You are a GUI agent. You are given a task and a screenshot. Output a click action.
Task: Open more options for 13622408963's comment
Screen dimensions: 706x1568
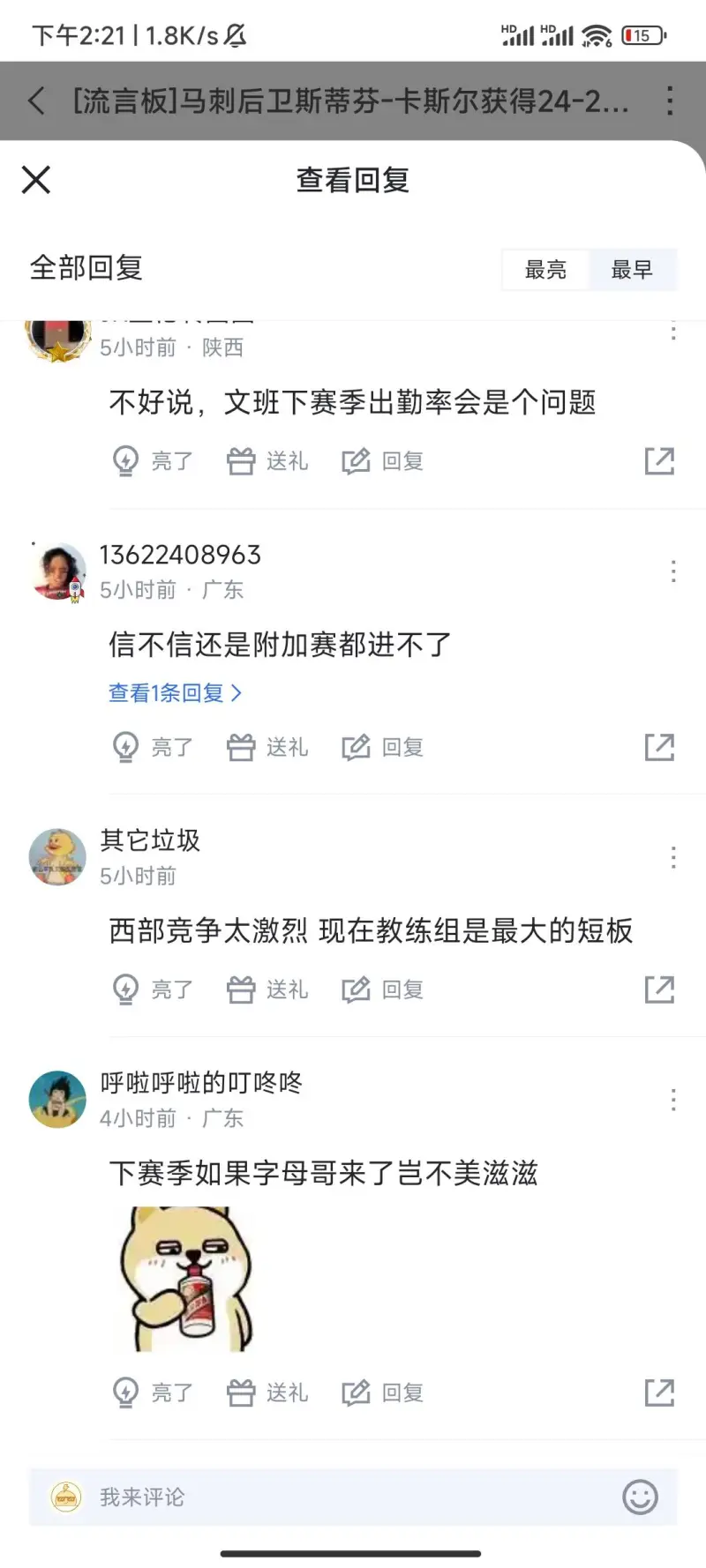coord(672,571)
